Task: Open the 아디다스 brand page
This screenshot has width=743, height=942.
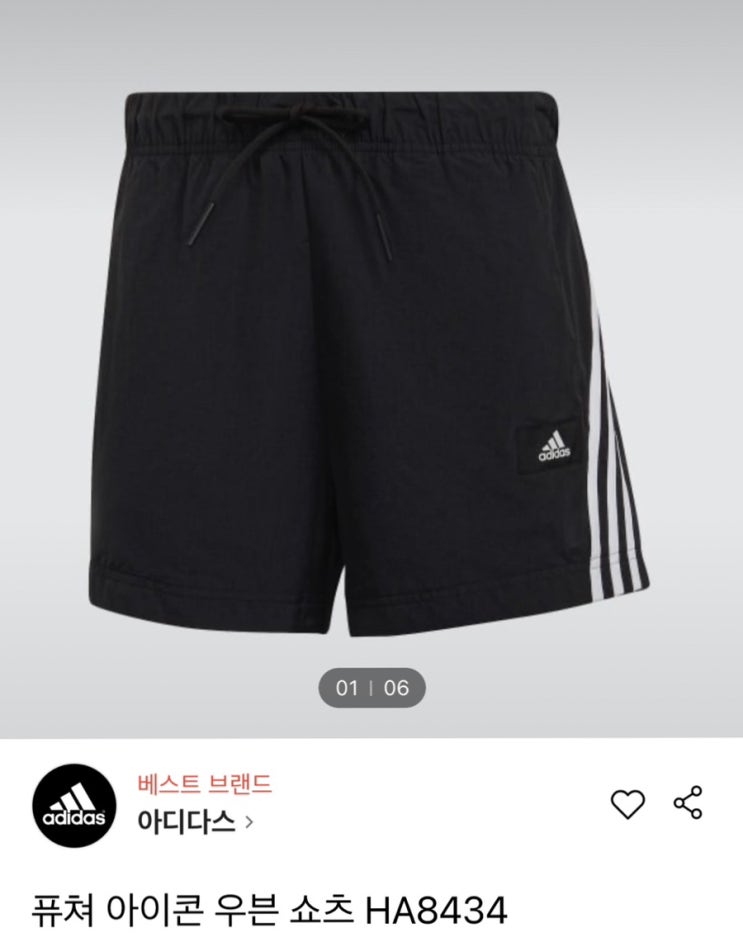Action: click(195, 821)
